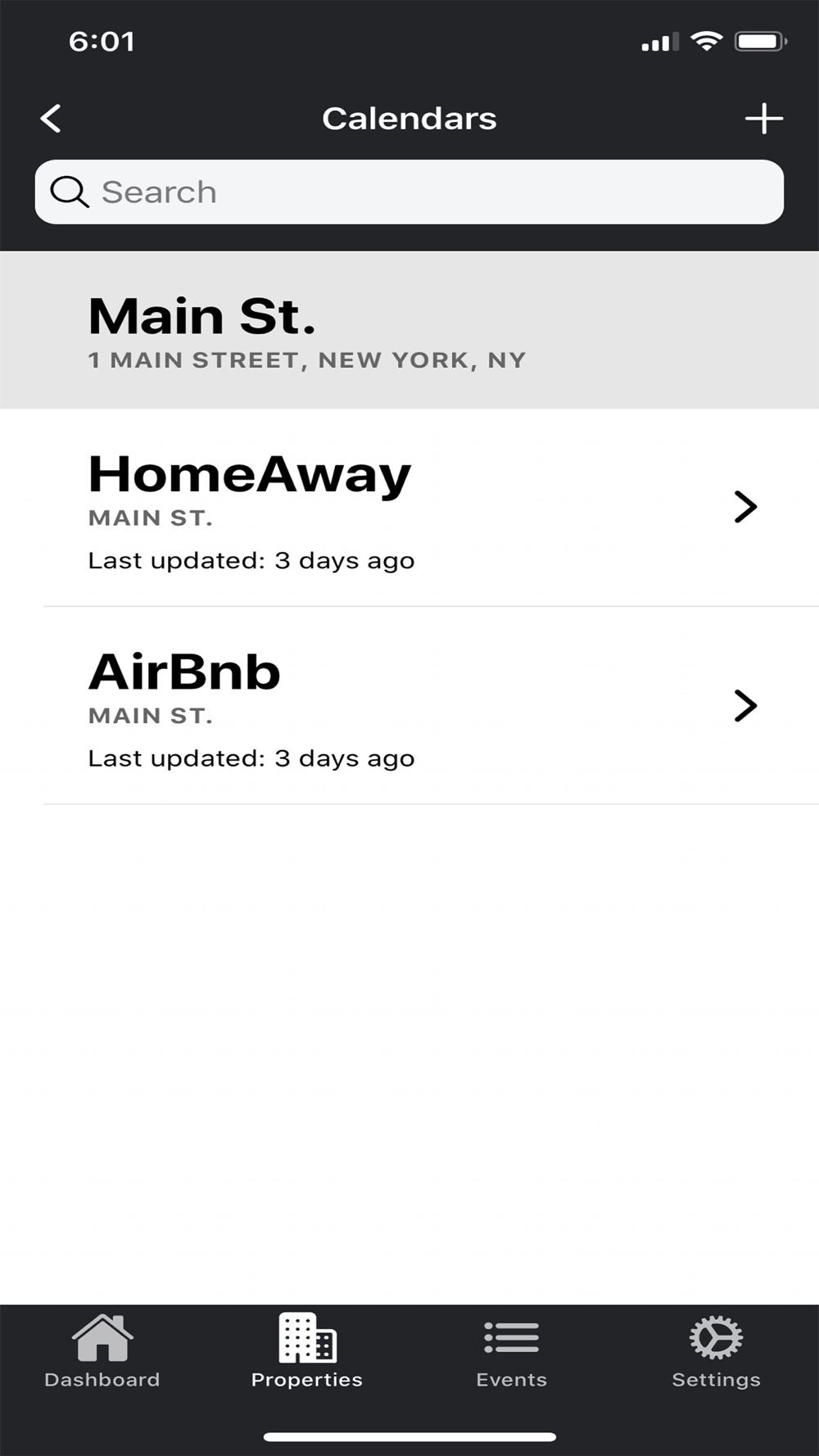Screen dimensions: 819x1456
Task: Go to the Events tab
Action: point(512,1351)
